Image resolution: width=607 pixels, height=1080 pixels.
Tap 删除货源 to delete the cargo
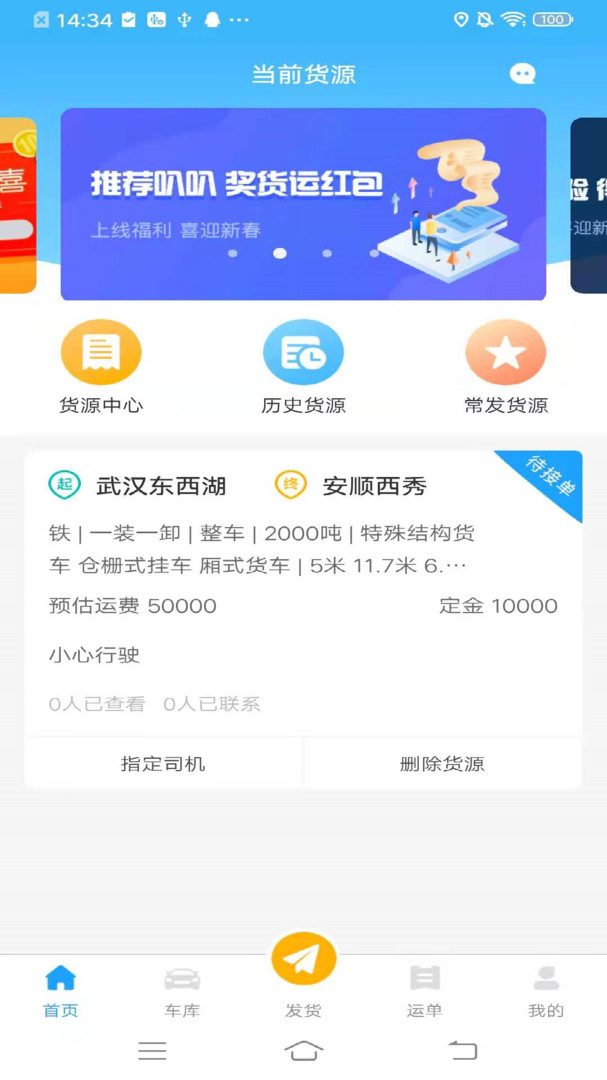click(442, 764)
